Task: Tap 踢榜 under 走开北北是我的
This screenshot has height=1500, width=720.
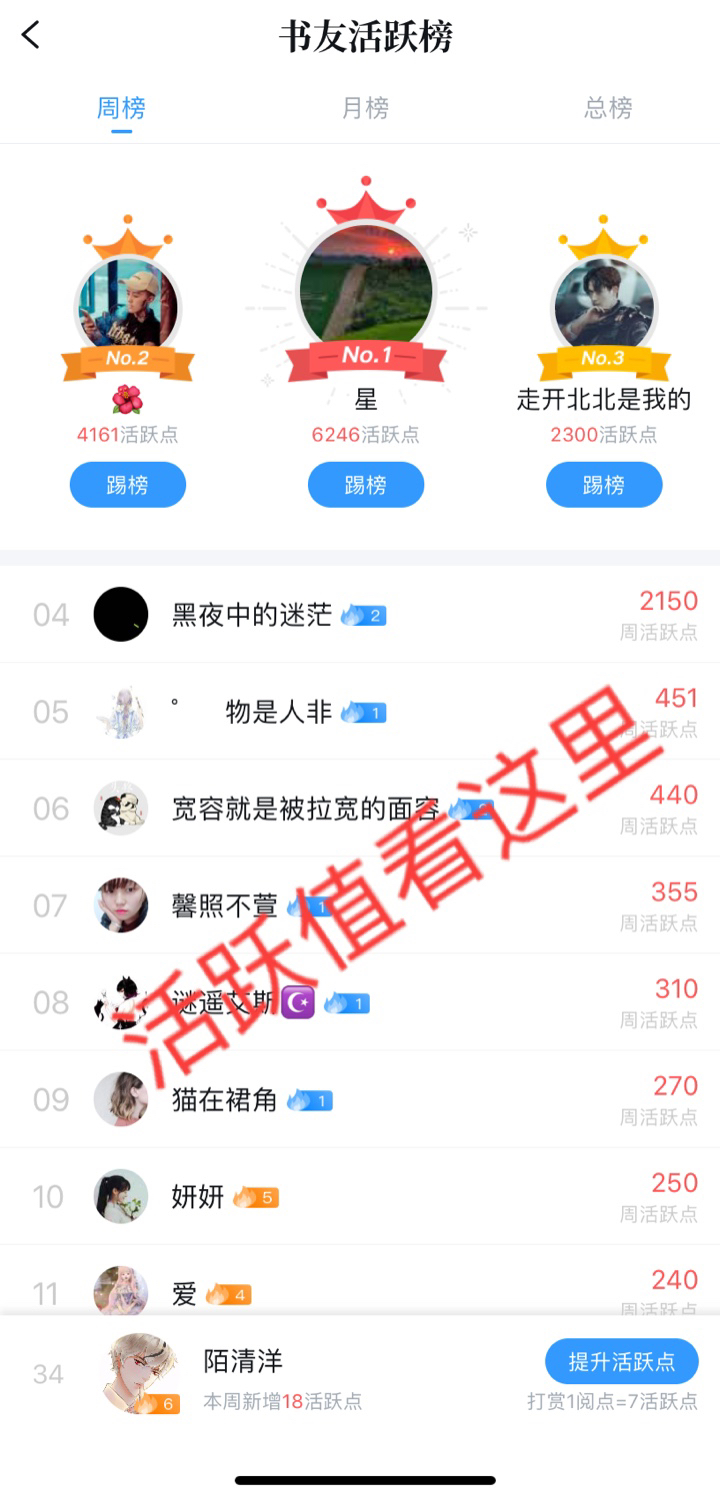Action: click(604, 485)
